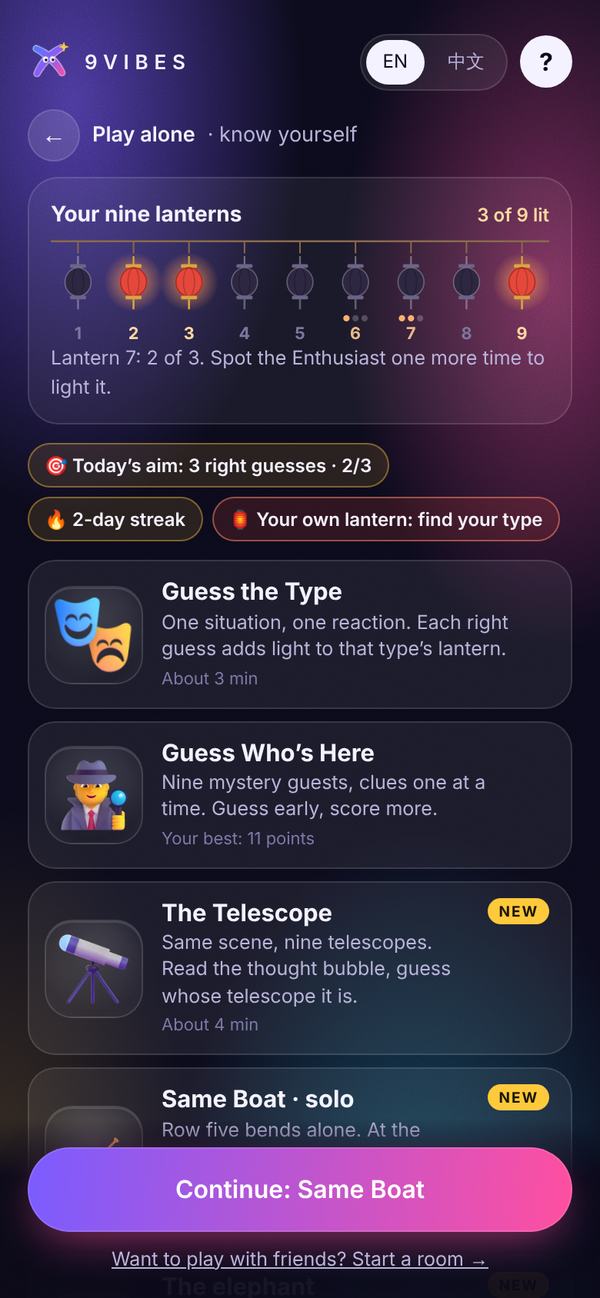
Task: Open the Same Boat solo card
Action: (x=300, y=1110)
